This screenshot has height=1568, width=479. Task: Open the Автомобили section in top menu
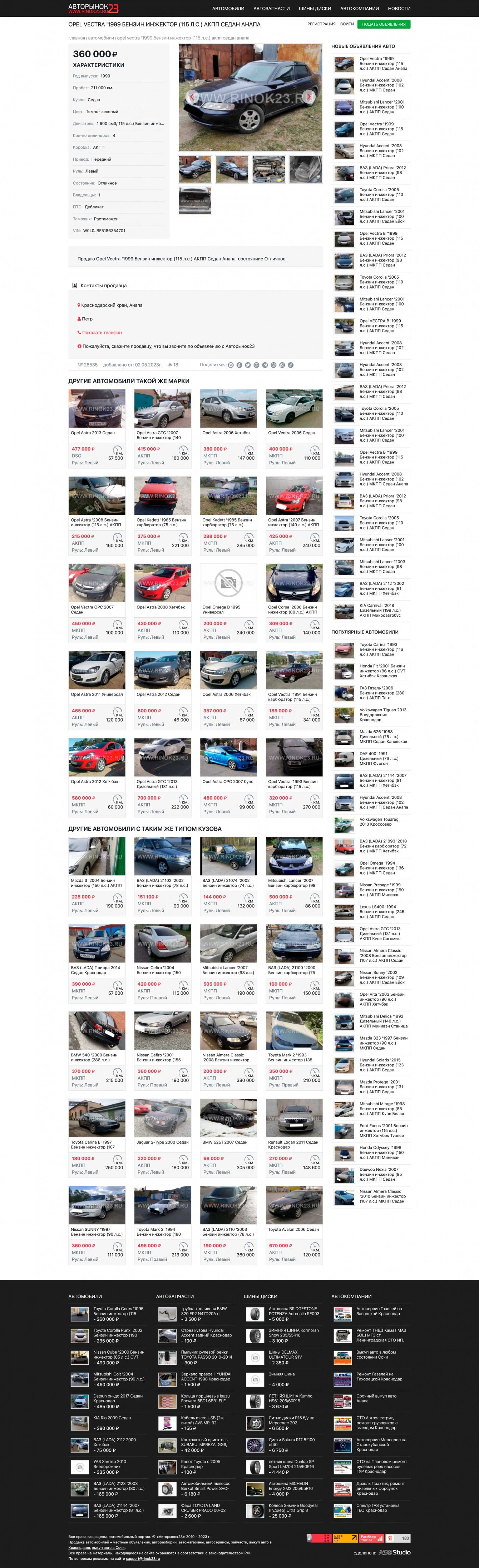click(228, 9)
